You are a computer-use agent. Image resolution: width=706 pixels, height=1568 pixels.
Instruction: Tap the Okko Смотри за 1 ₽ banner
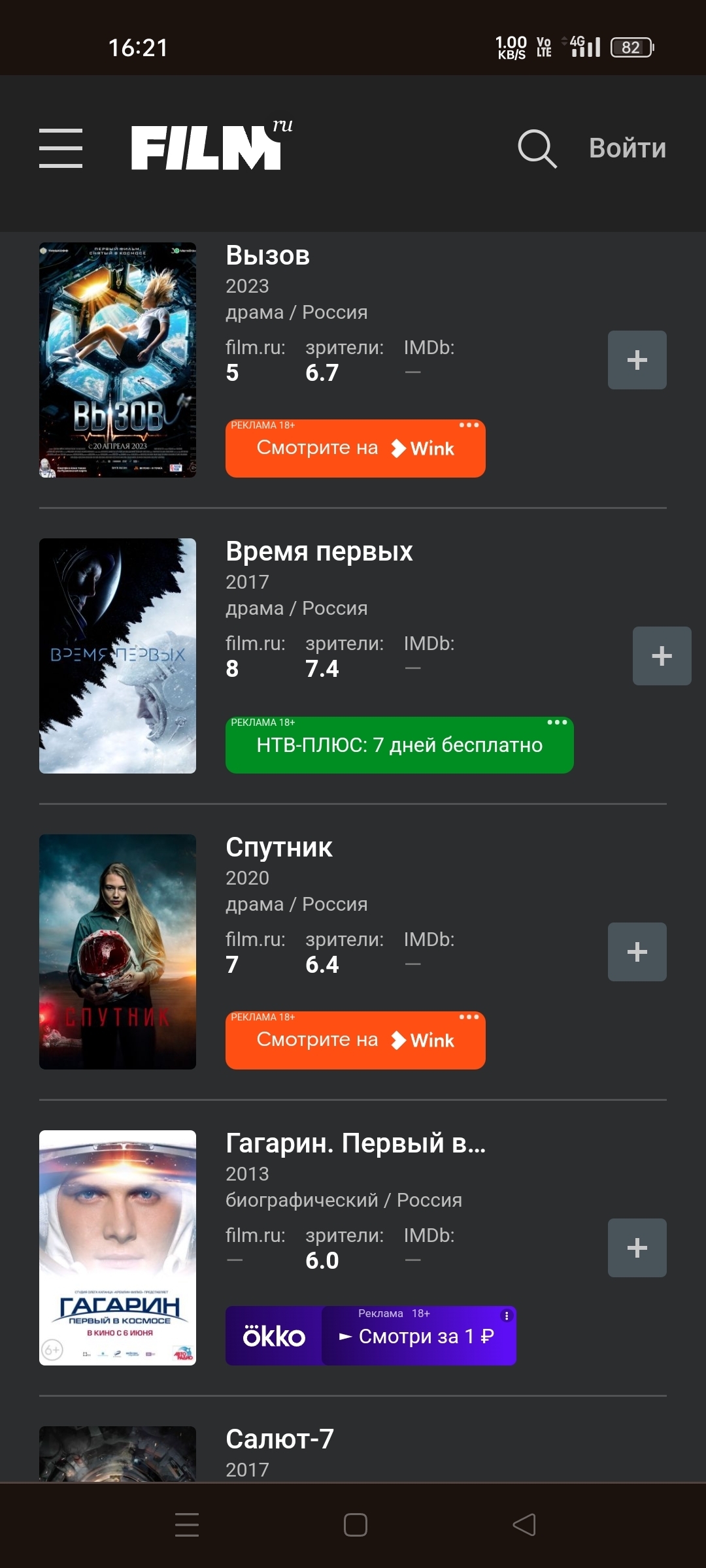tap(371, 1336)
